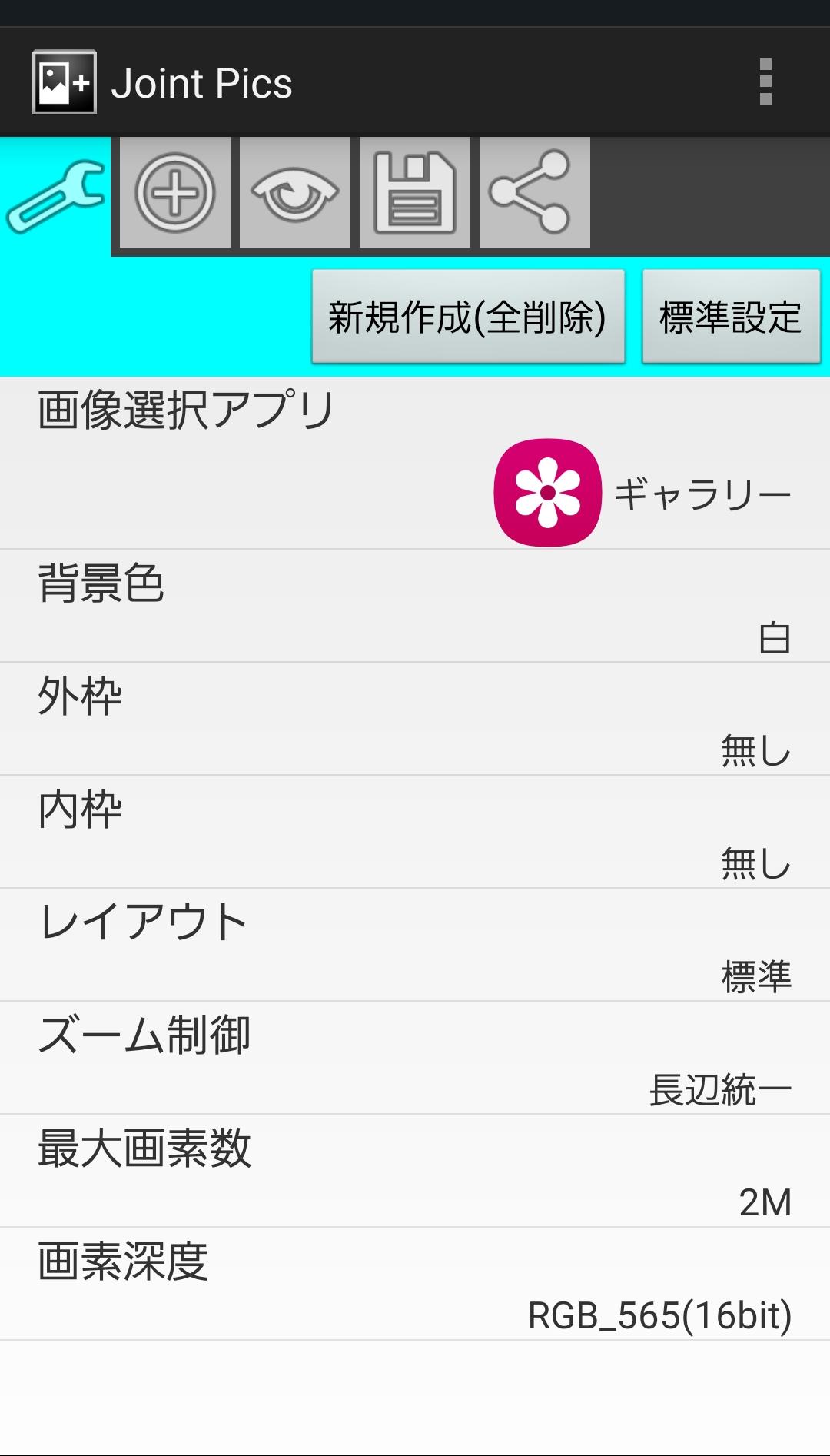This screenshot has width=830, height=1456.
Task: Open the ズーム制御 setting
Action: 415,1058
